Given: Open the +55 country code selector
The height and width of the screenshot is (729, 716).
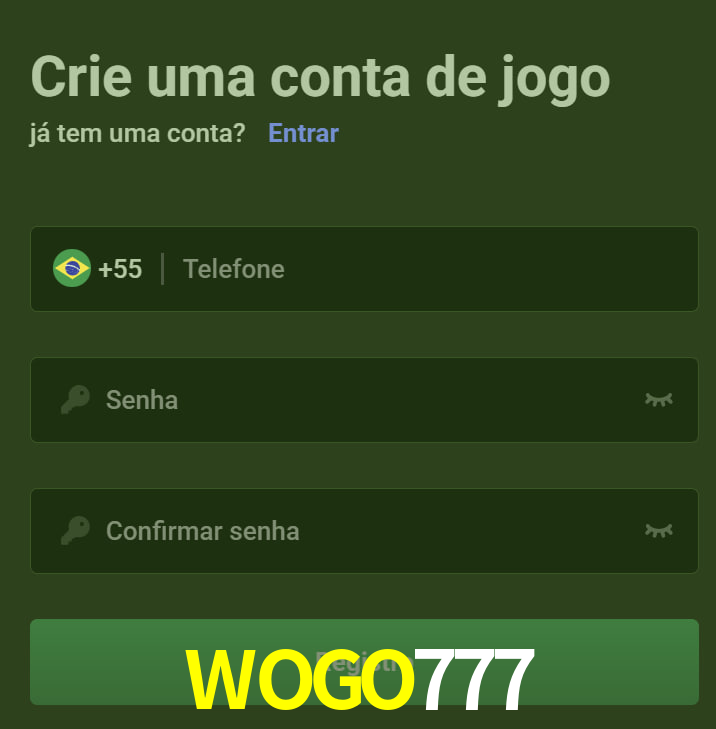Looking at the screenshot, I should pyautogui.click(x=98, y=269).
